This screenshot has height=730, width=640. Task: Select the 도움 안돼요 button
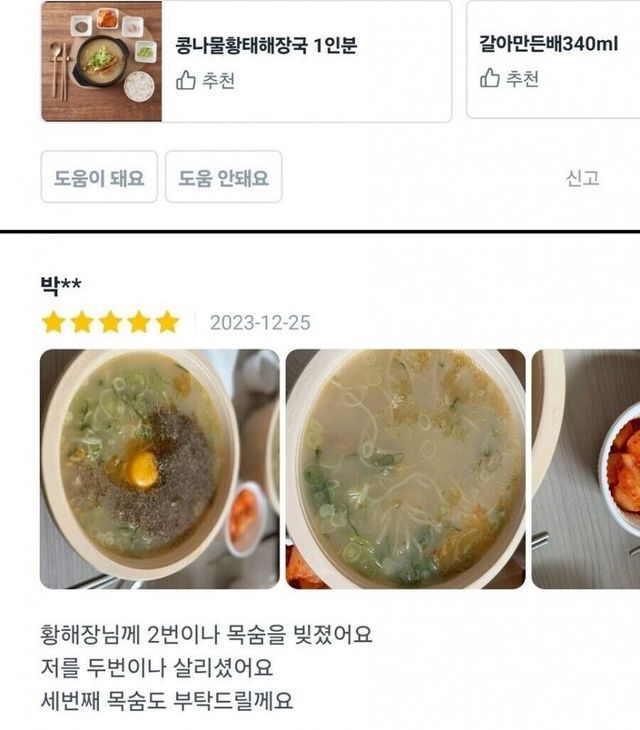223,177
